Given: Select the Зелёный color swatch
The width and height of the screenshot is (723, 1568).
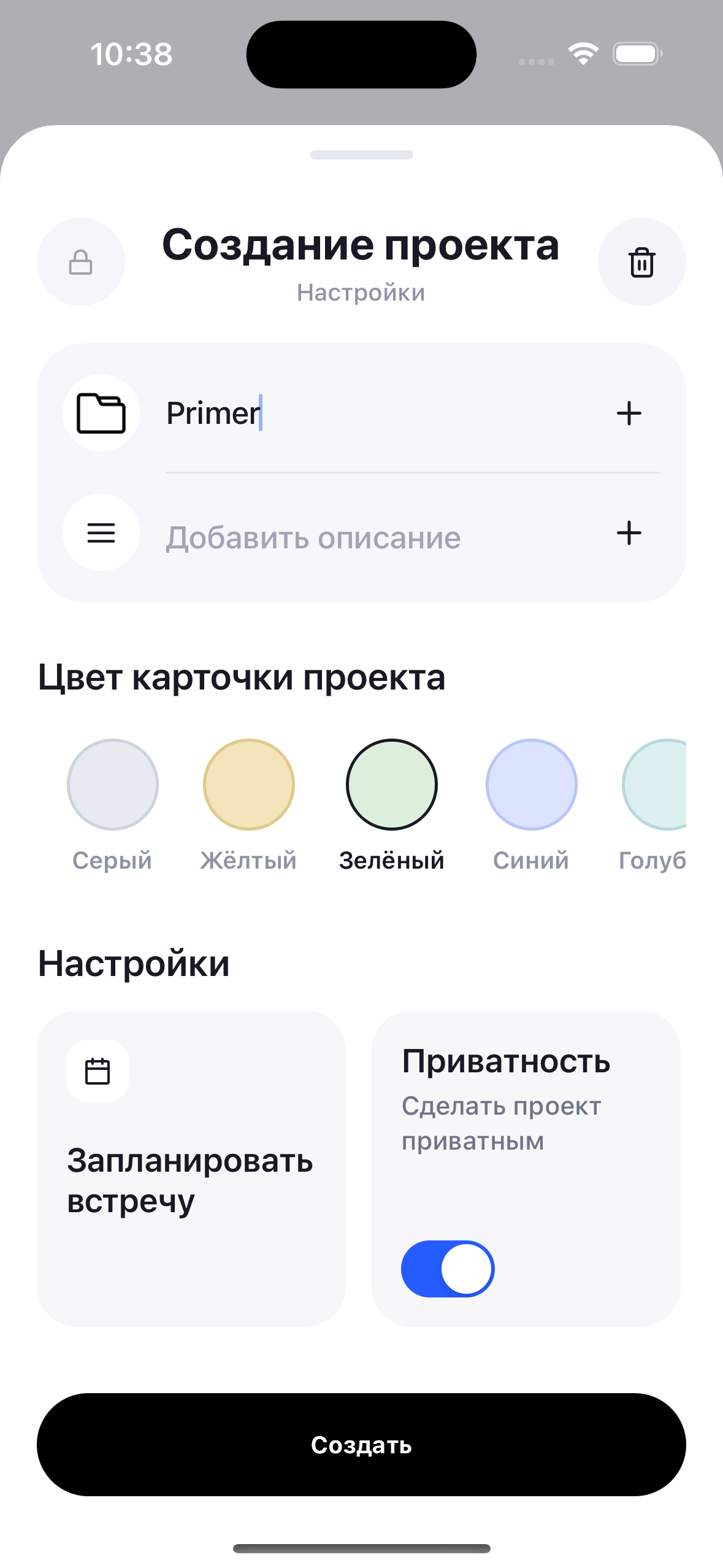Looking at the screenshot, I should click(x=391, y=785).
